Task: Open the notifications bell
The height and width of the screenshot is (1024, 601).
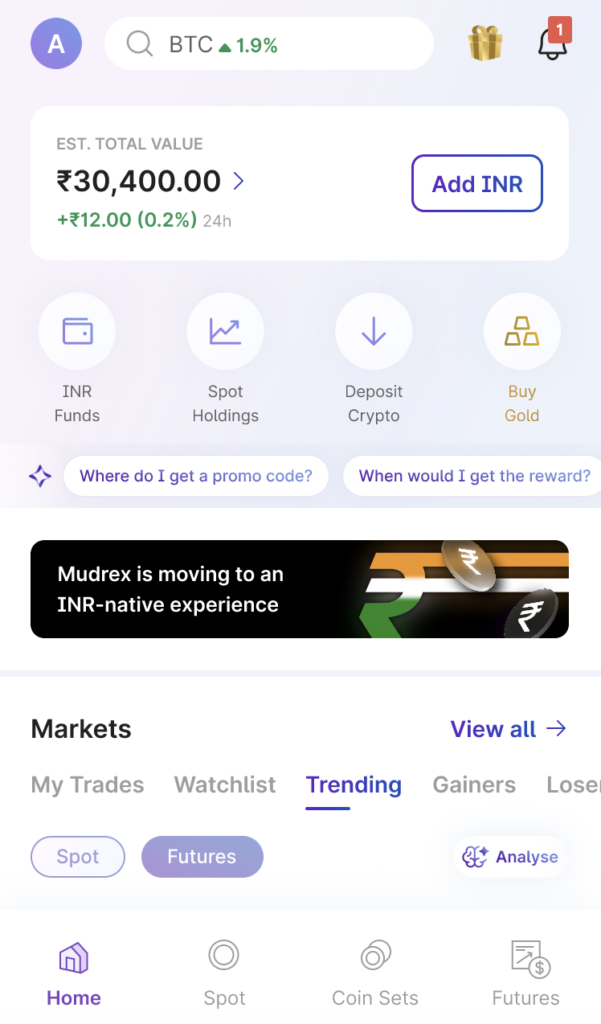Action: click(x=552, y=43)
